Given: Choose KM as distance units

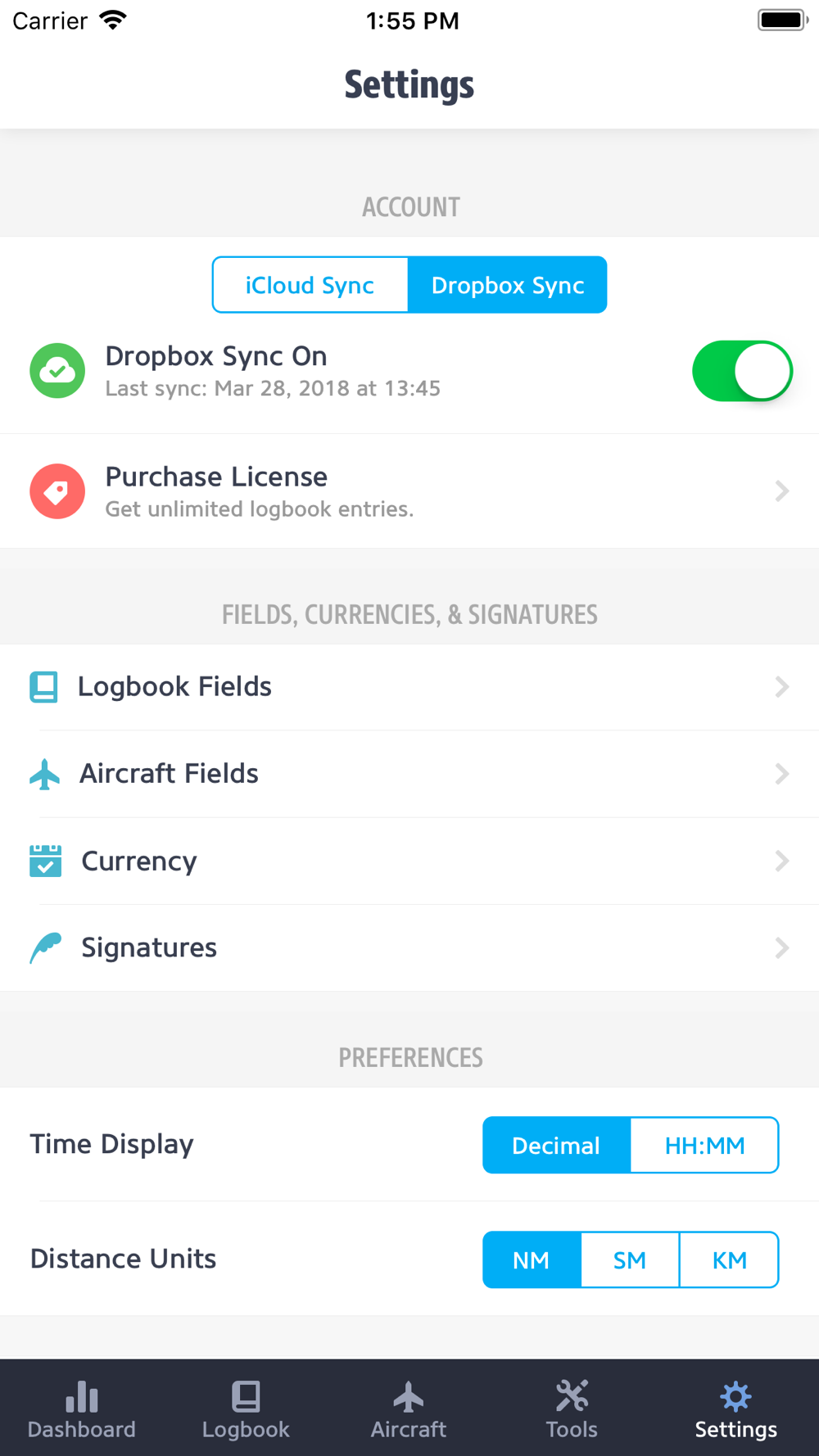Looking at the screenshot, I should 729,1259.
